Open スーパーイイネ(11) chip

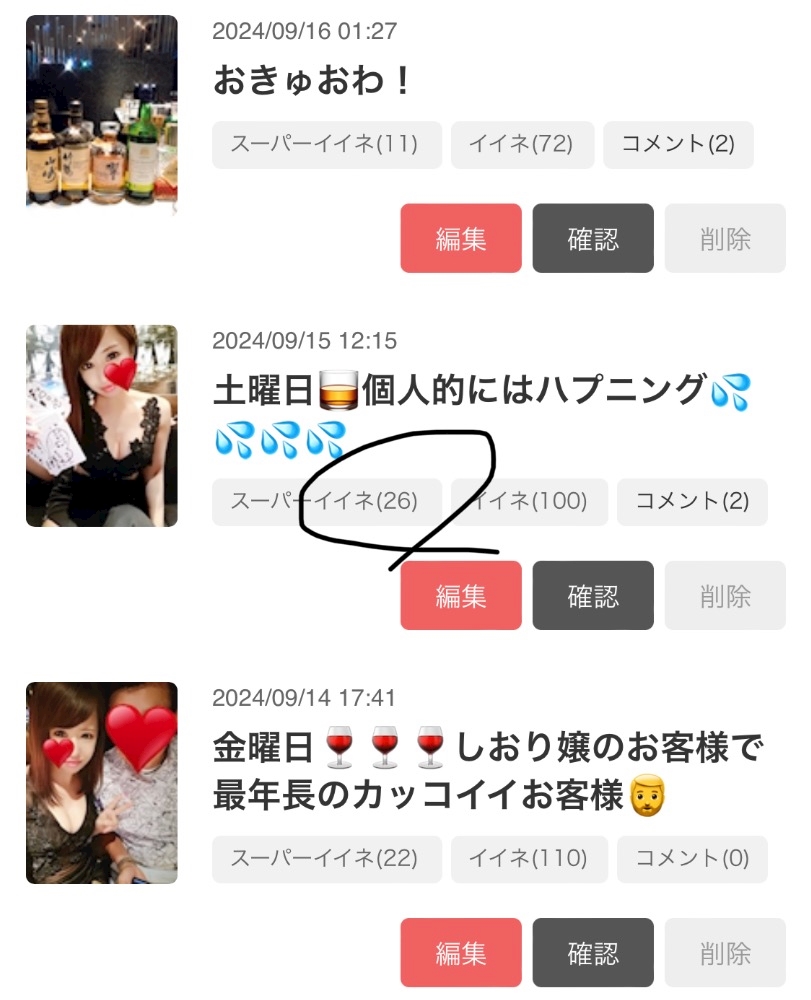[327, 145]
